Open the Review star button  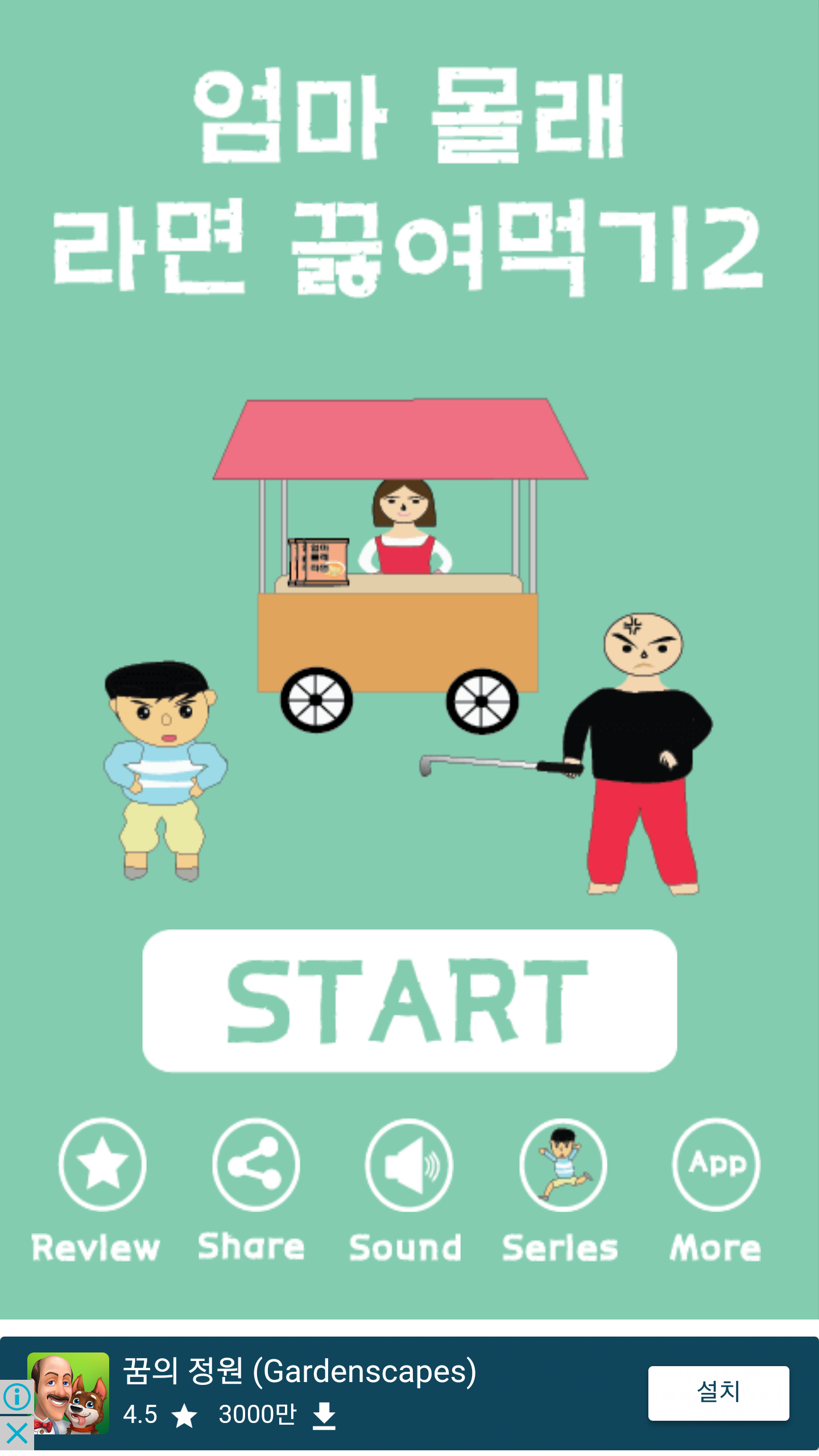(102, 1165)
